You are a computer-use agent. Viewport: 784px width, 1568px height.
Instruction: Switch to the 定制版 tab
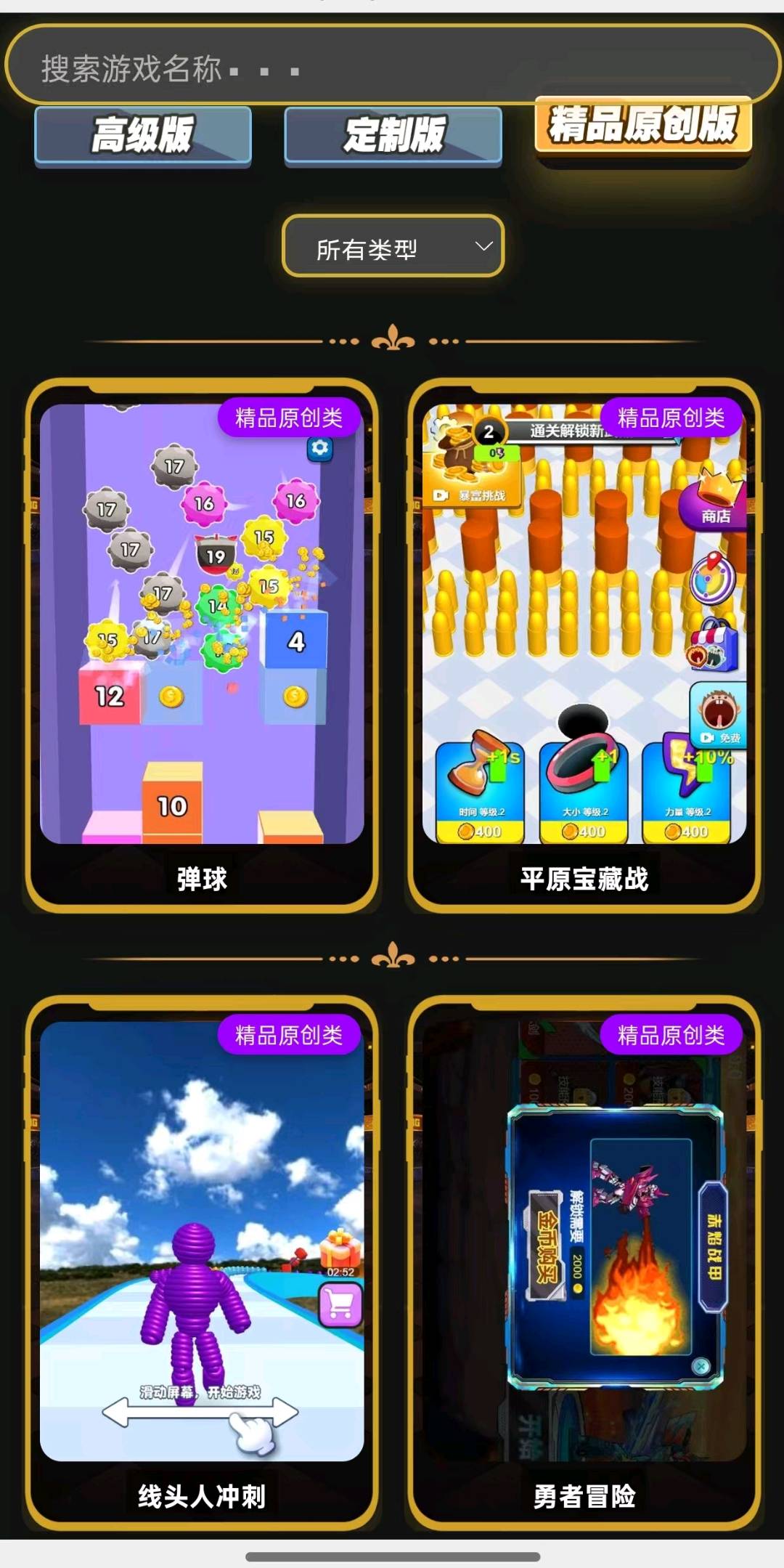point(393,137)
